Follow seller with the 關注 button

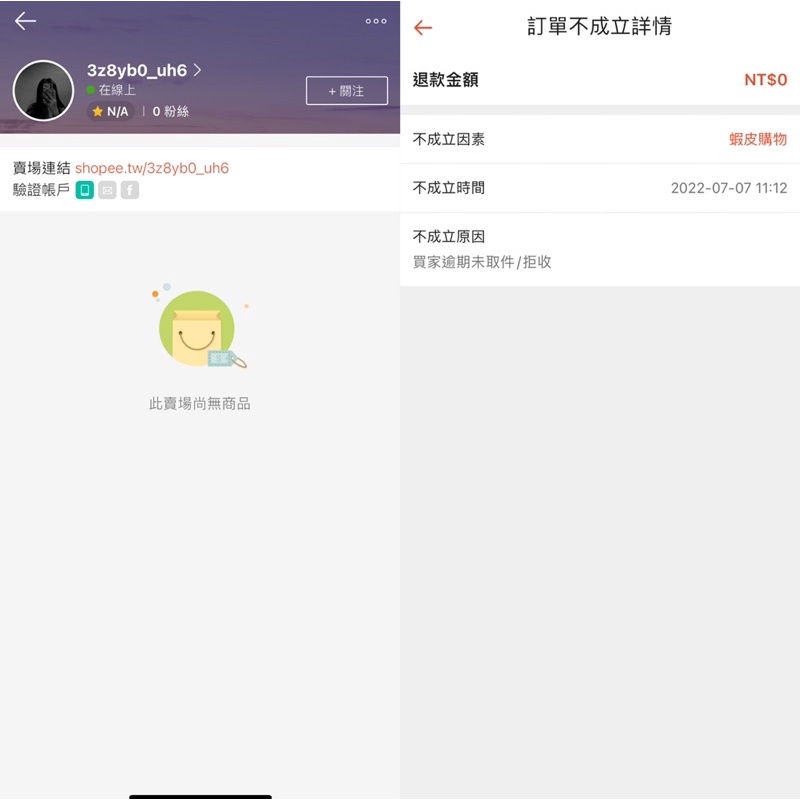[346, 91]
